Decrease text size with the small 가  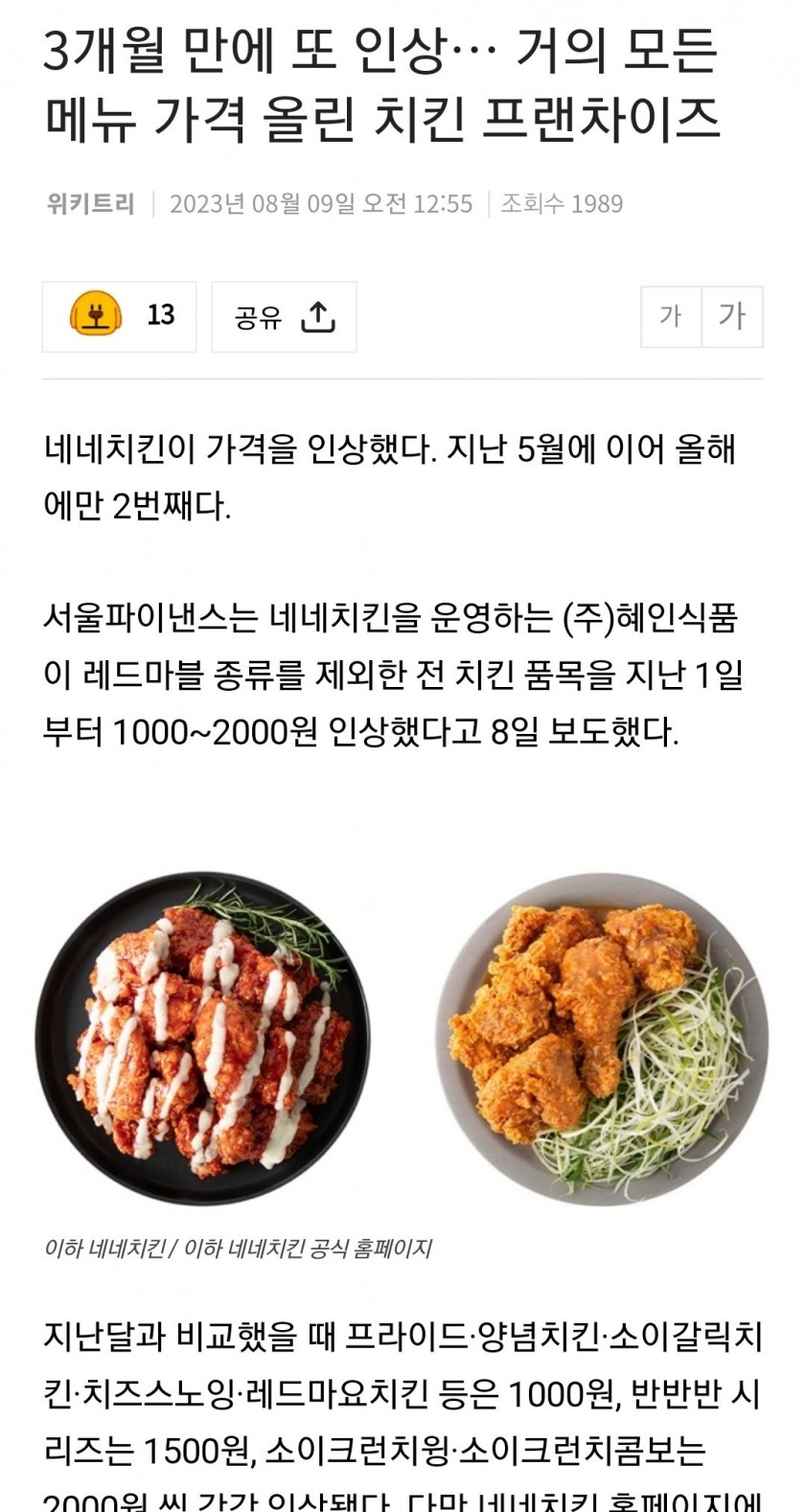click(671, 316)
